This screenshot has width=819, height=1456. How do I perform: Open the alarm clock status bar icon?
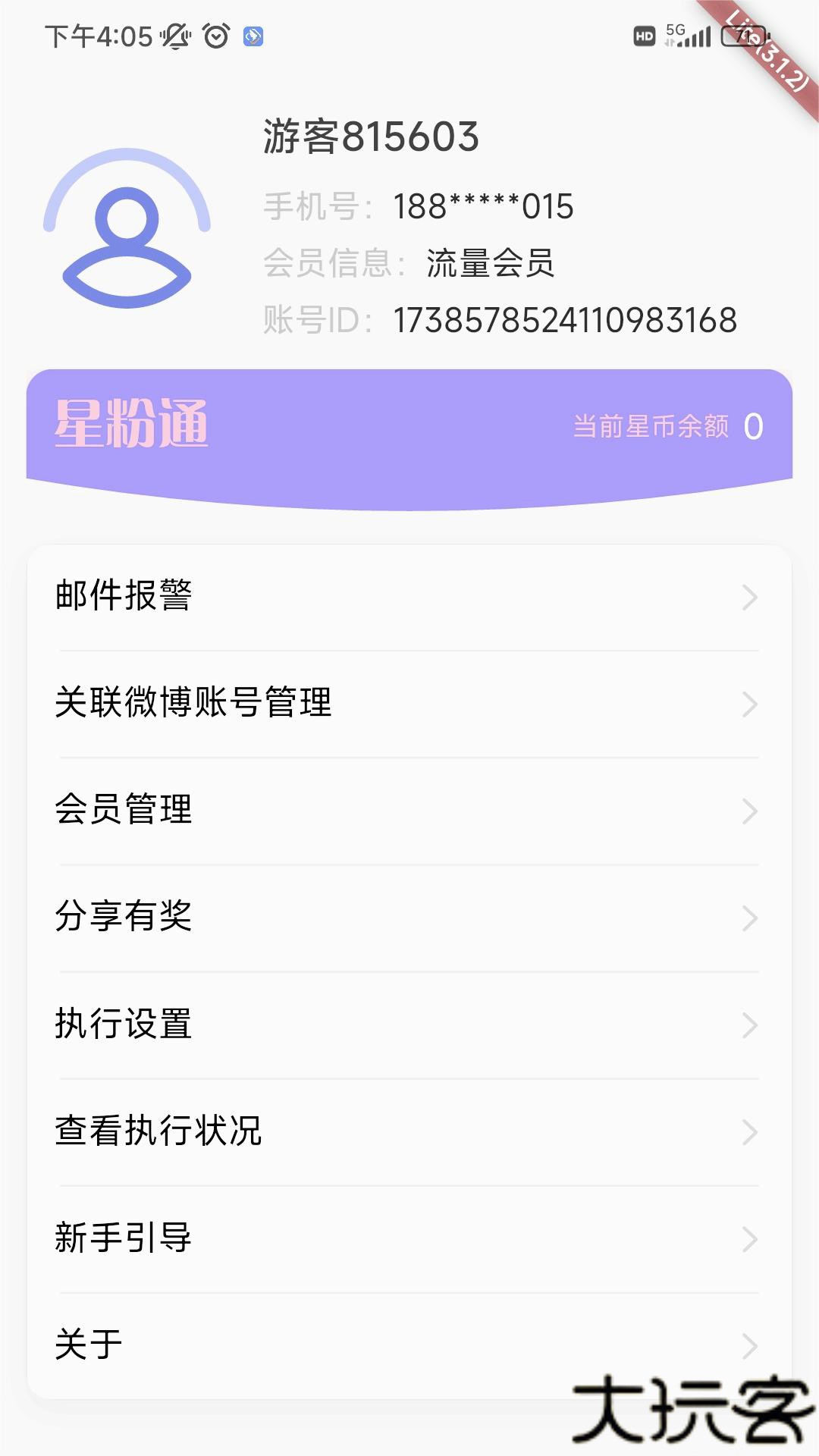216,36
